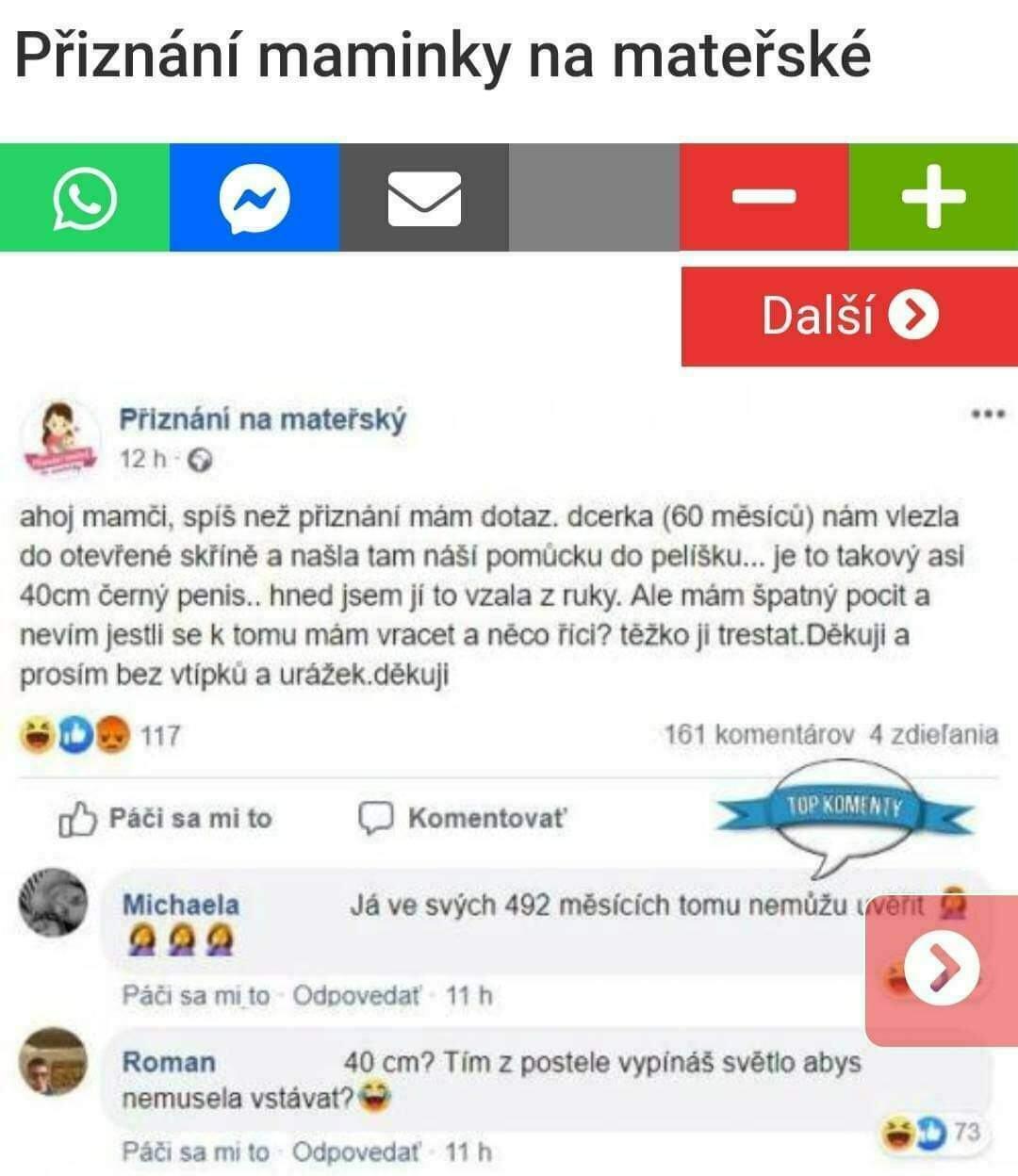Screen dimensions: 1018x1176
Task: Tap the floating pink arrow for next post
Action: click(x=942, y=970)
